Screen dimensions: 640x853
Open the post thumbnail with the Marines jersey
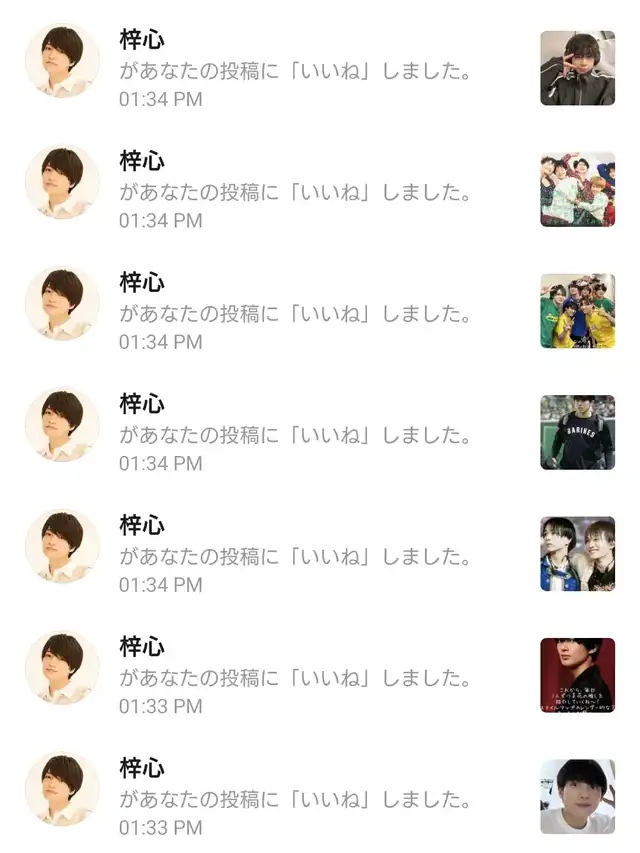point(577,432)
